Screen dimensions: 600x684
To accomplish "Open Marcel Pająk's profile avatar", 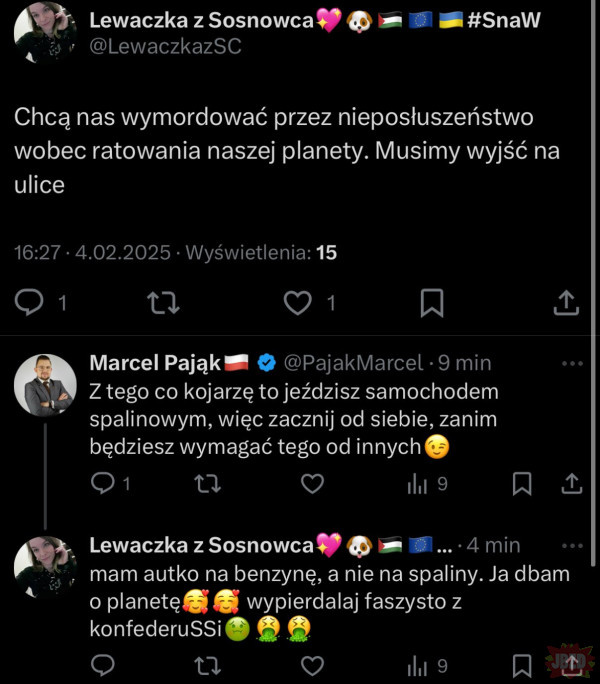I will click(45, 385).
